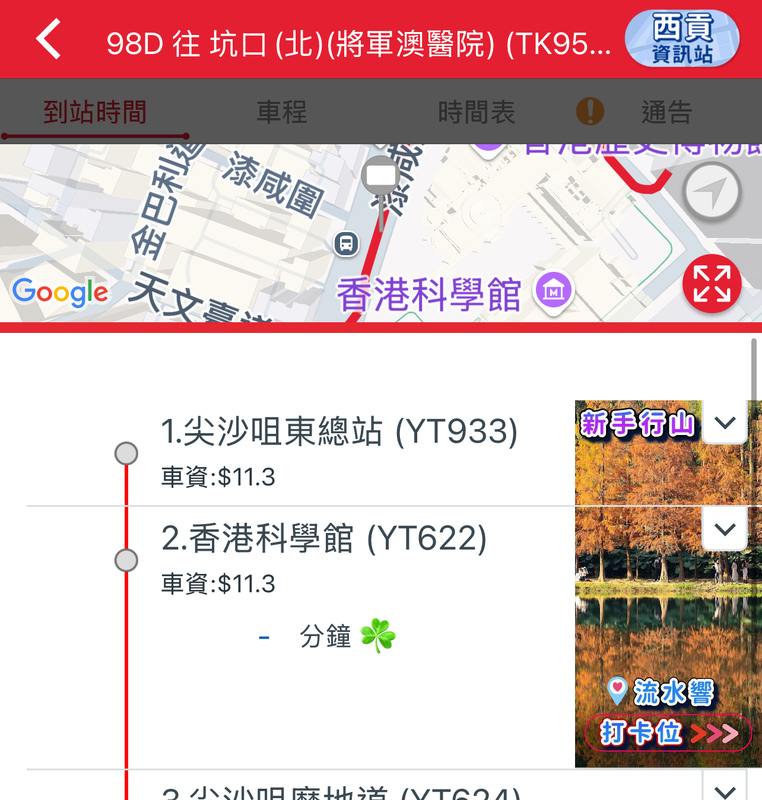Expand the map to fullscreen
Viewport: 762px width, 800px height.
click(711, 283)
